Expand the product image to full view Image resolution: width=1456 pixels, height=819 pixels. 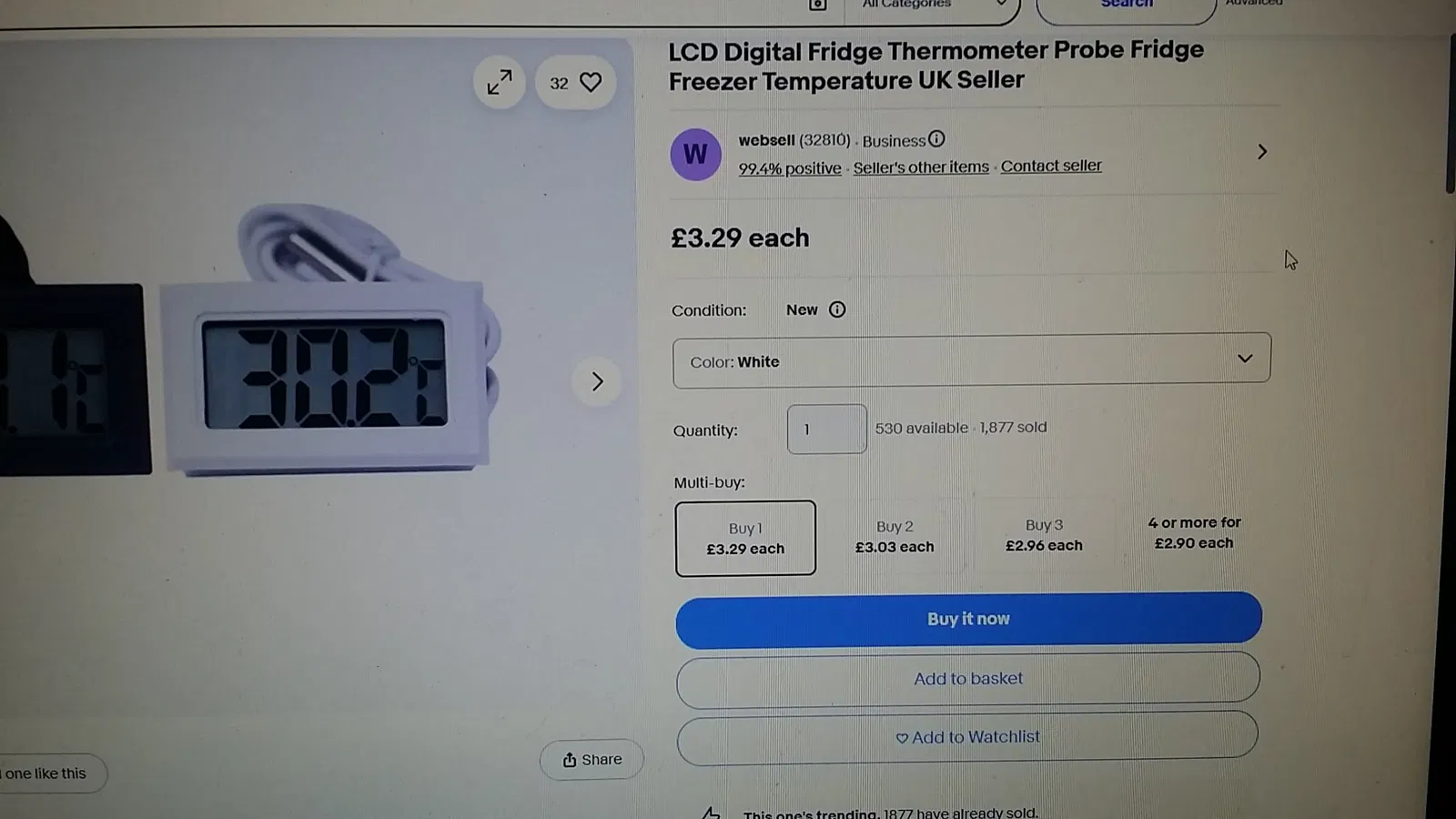click(500, 83)
